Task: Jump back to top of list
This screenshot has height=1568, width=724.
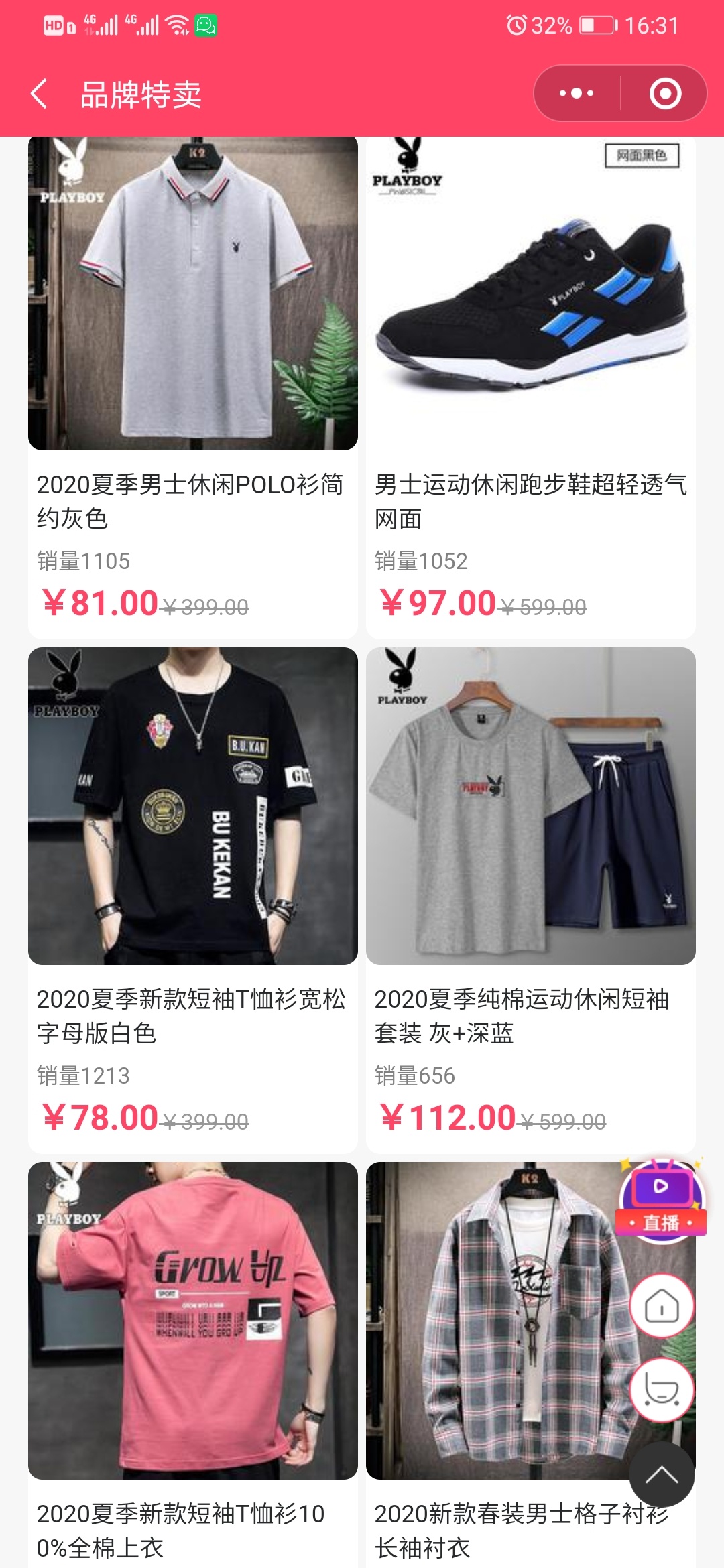Action: point(662,1474)
